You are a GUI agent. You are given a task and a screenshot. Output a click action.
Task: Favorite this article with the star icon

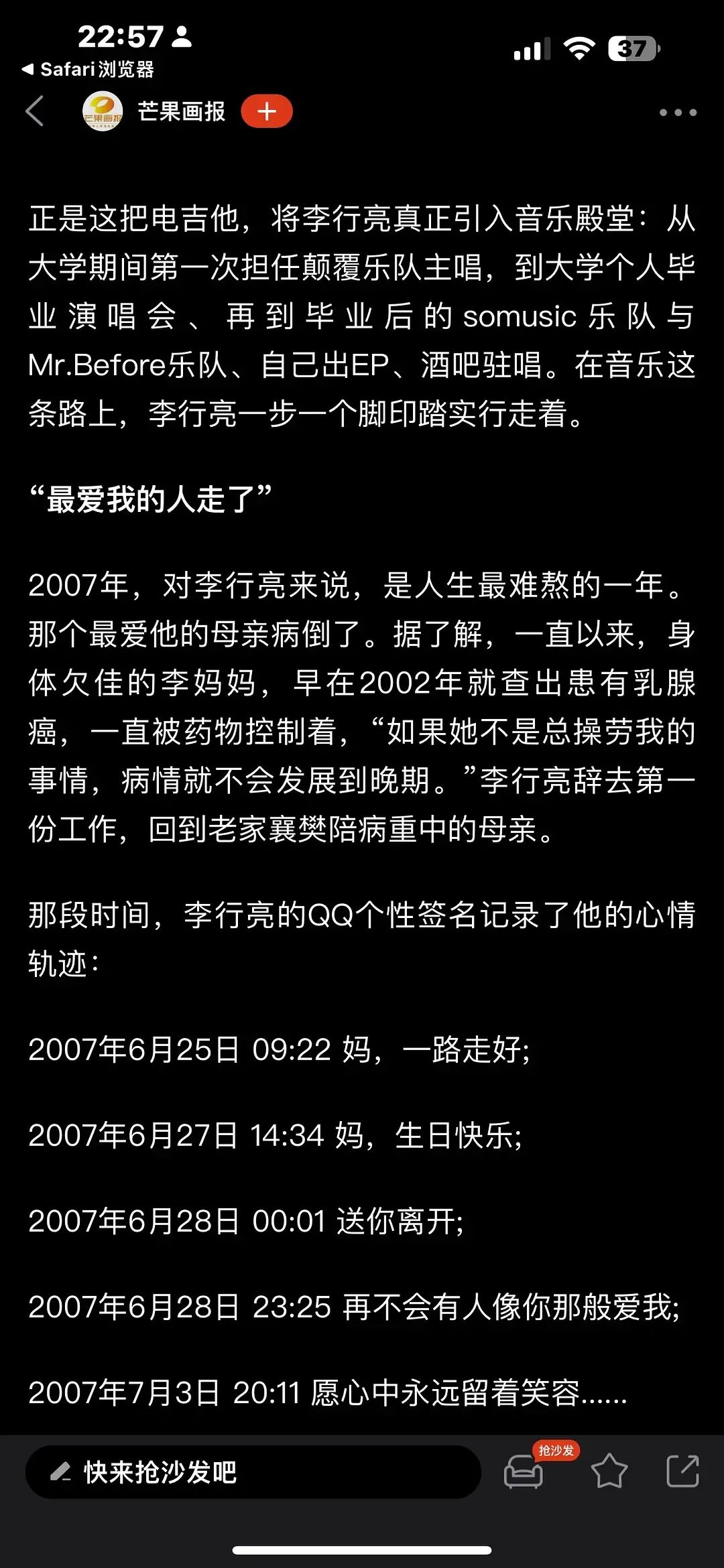coord(609,1472)
